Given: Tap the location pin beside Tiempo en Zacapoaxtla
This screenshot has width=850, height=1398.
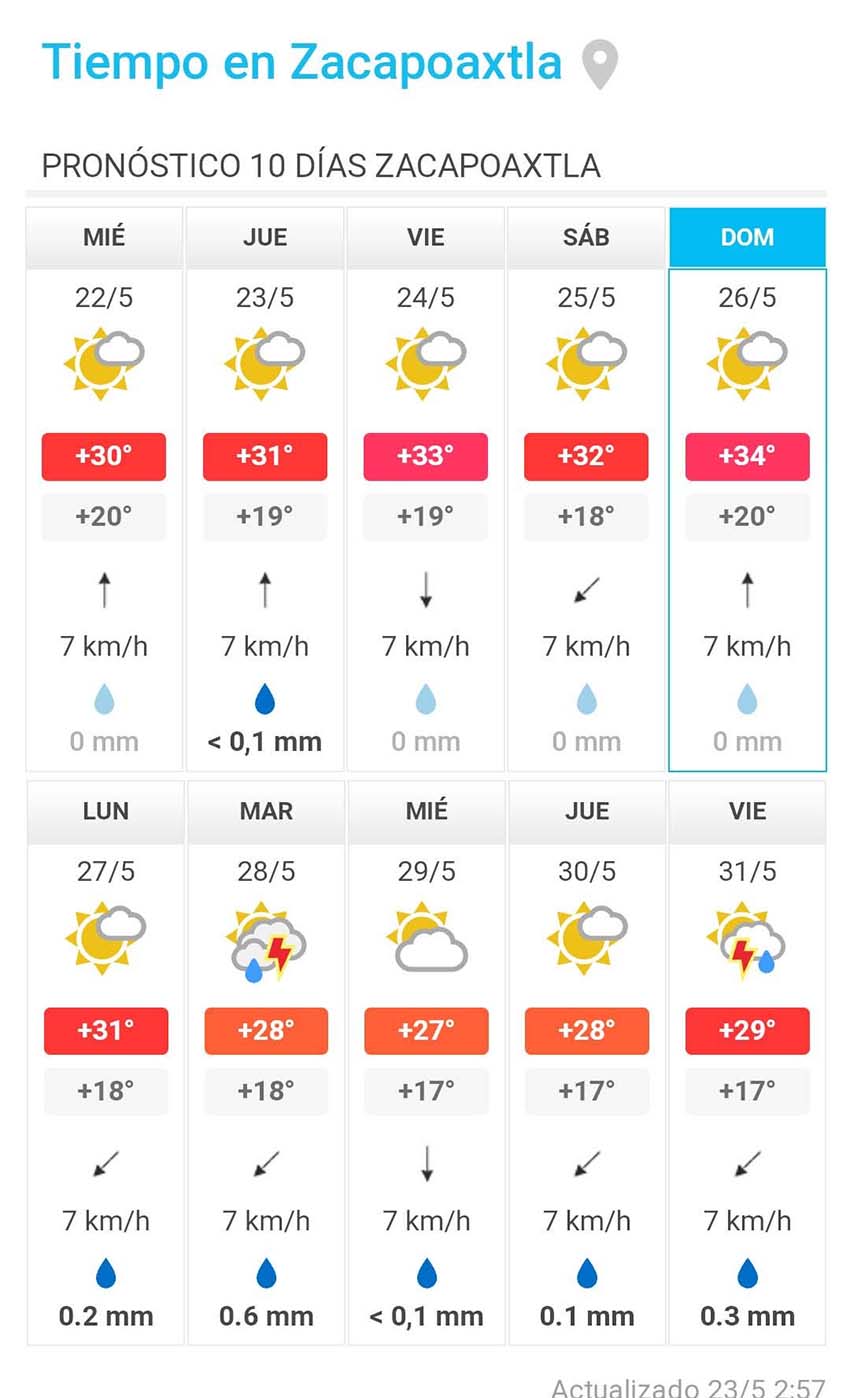Looking at the screenshot, I should point(600,64).
